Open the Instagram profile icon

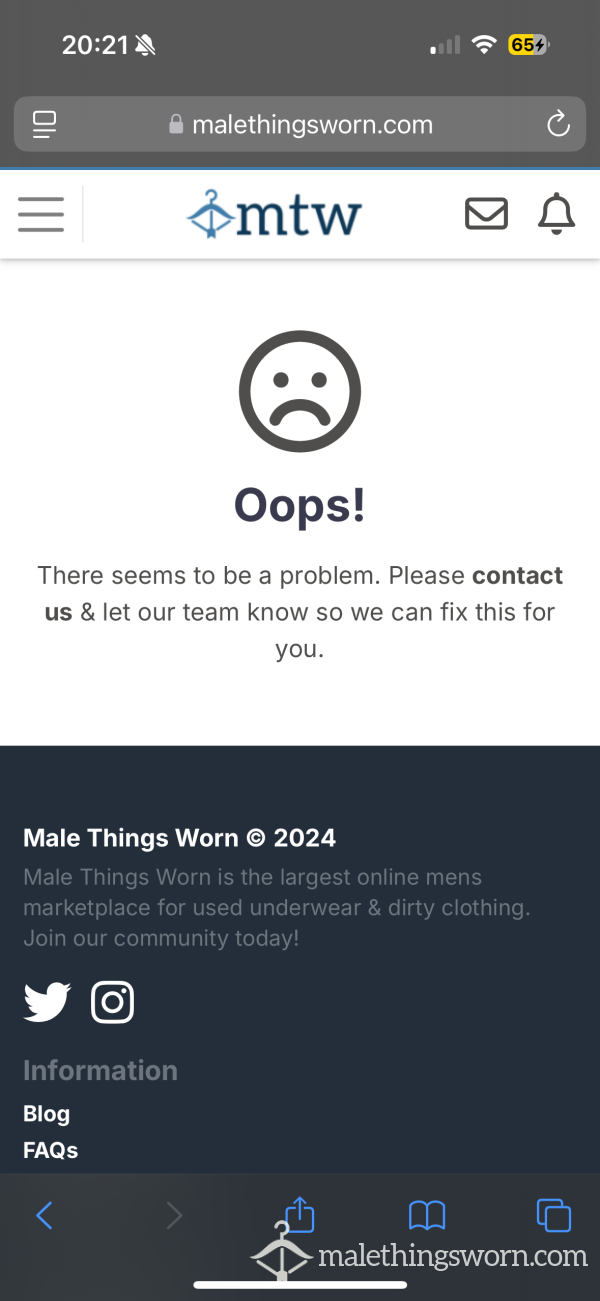pyautogui.click(x=113, y=1002)
